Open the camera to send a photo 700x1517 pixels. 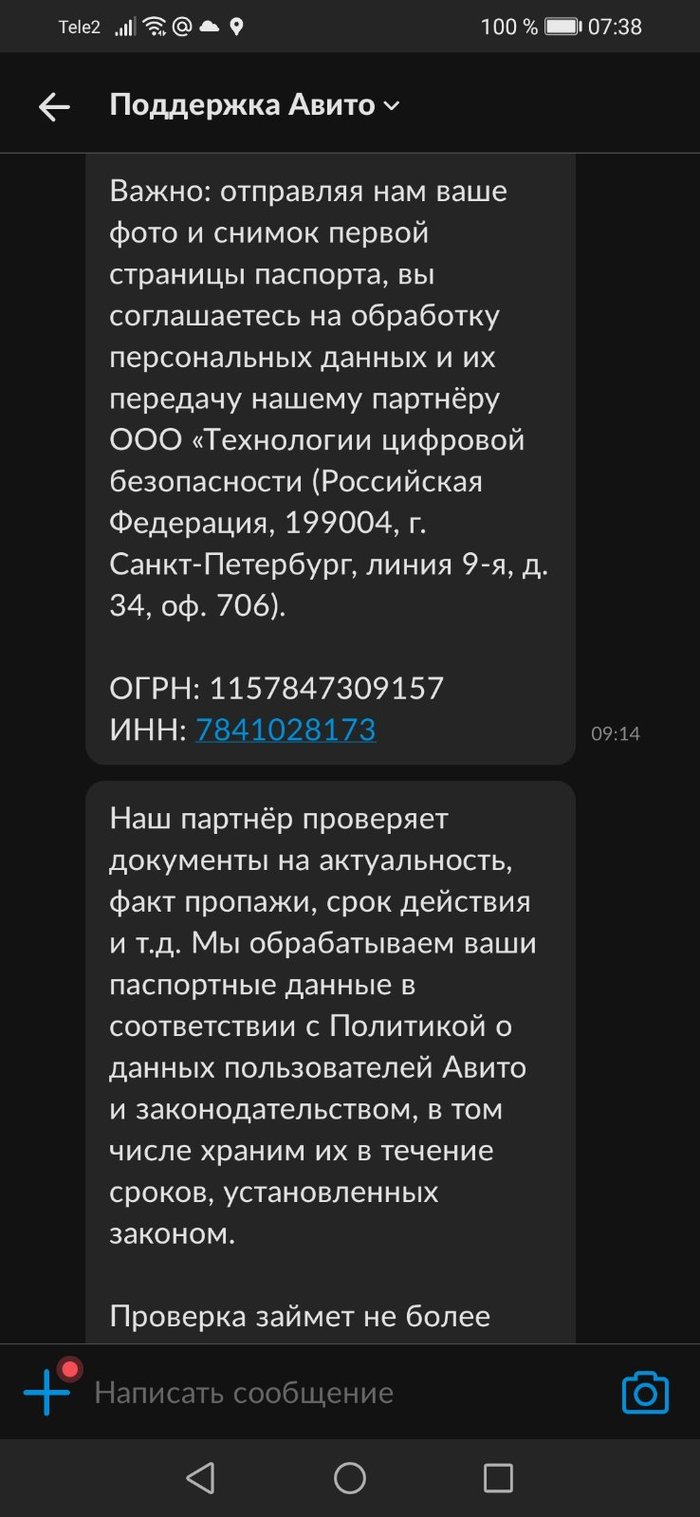[645, 1393]
